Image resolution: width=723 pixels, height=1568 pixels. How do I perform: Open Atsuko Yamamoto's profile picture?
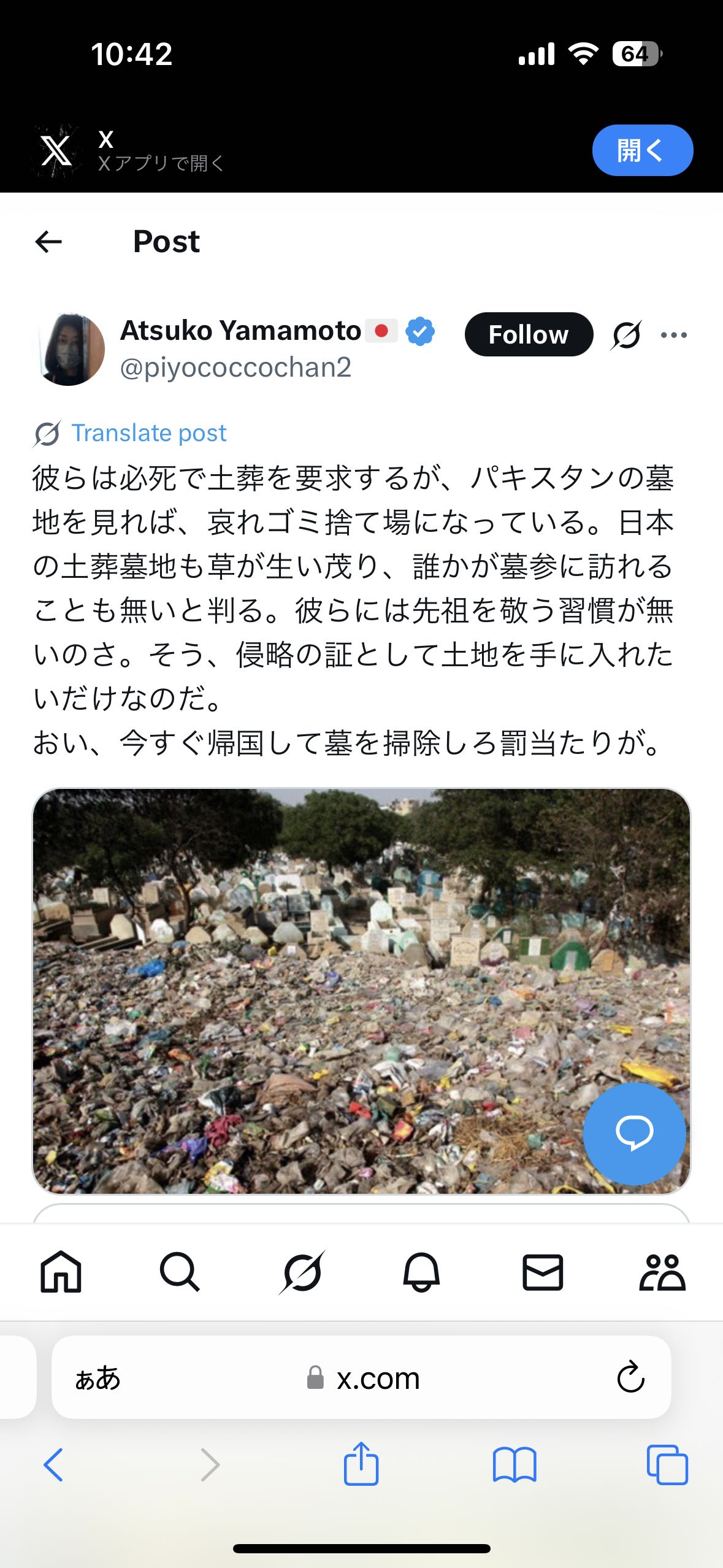[x=69, y=349]
